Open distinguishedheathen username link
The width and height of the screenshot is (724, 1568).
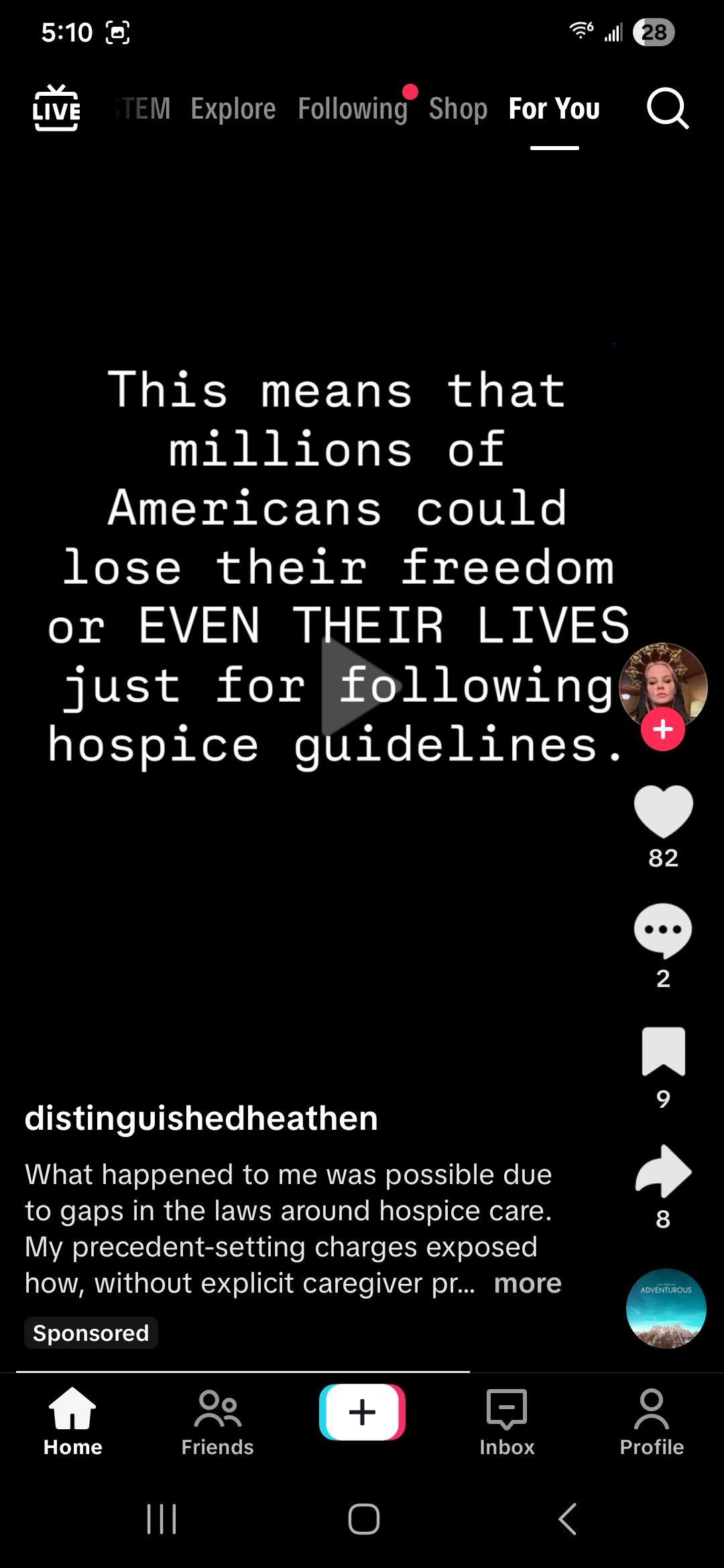pyautogui.click(x=201, y=1118)
